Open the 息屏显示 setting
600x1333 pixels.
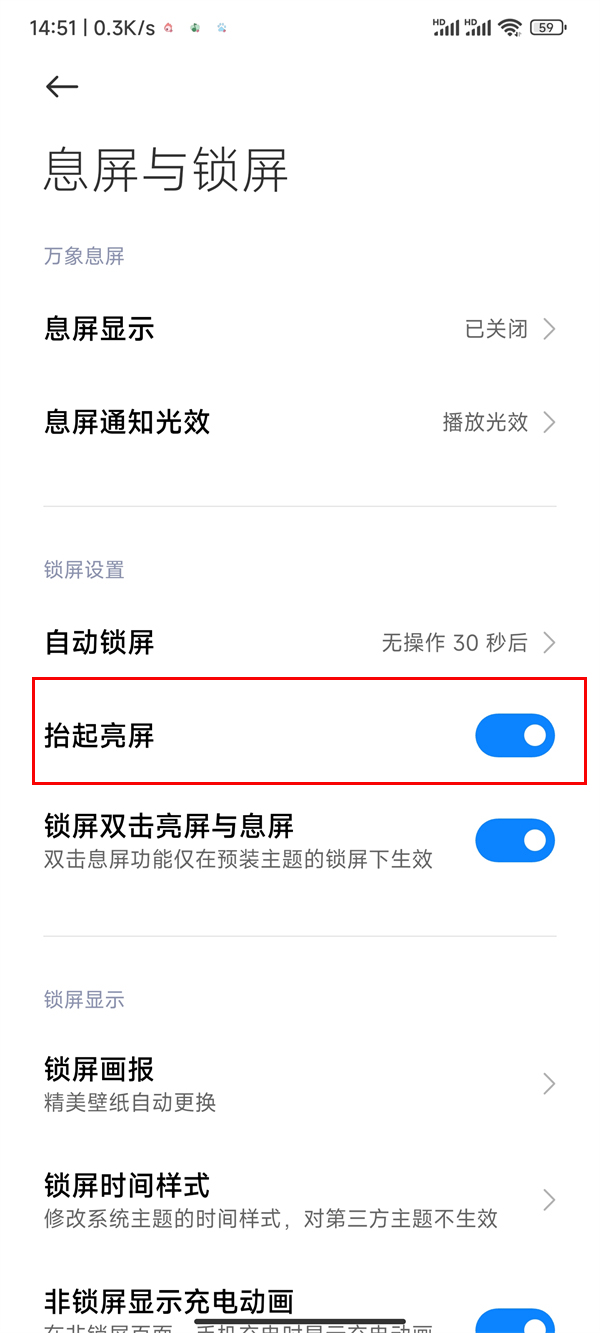tap(300, 329)
